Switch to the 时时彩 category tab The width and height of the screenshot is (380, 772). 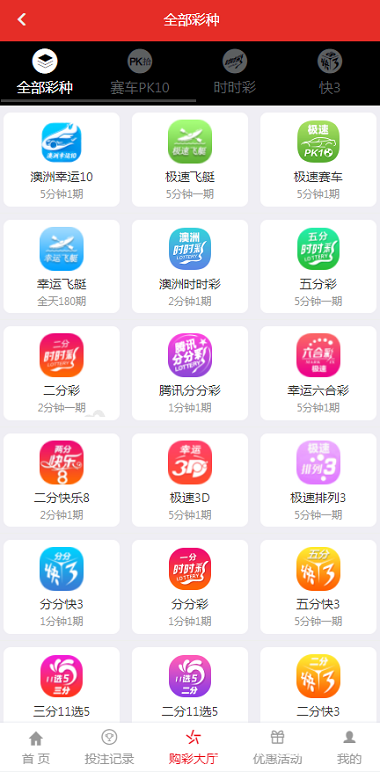[234, 73]
